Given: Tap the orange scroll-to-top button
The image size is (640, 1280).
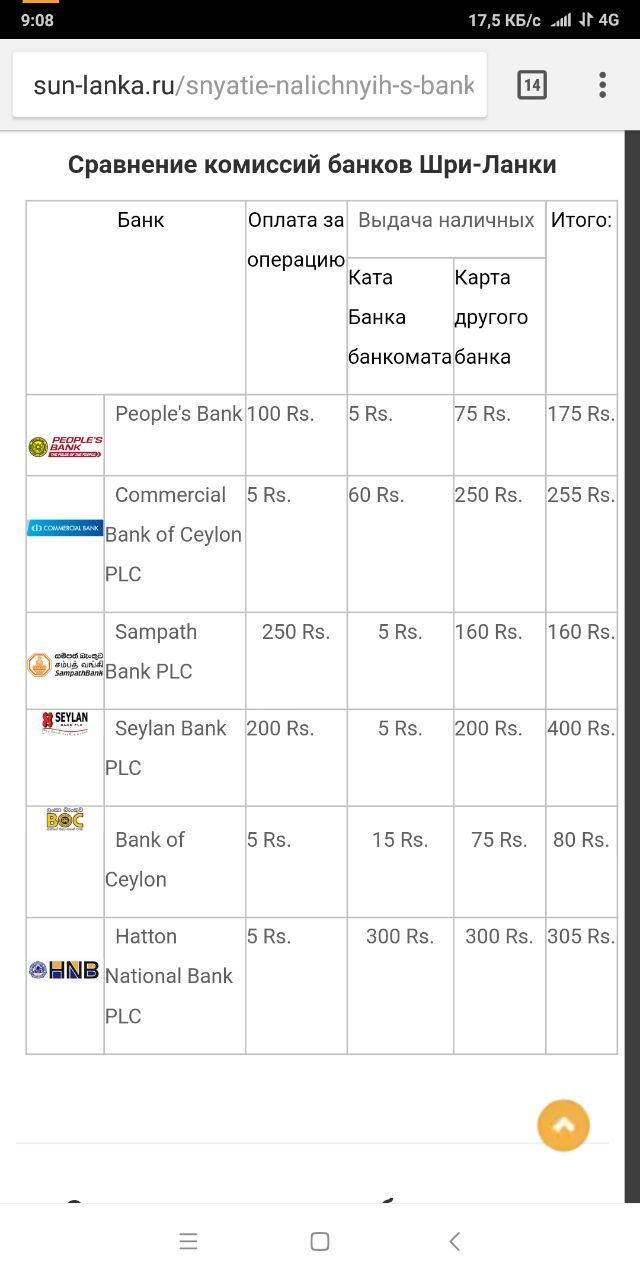Looking at the screenshot, I should (563, 1125).
